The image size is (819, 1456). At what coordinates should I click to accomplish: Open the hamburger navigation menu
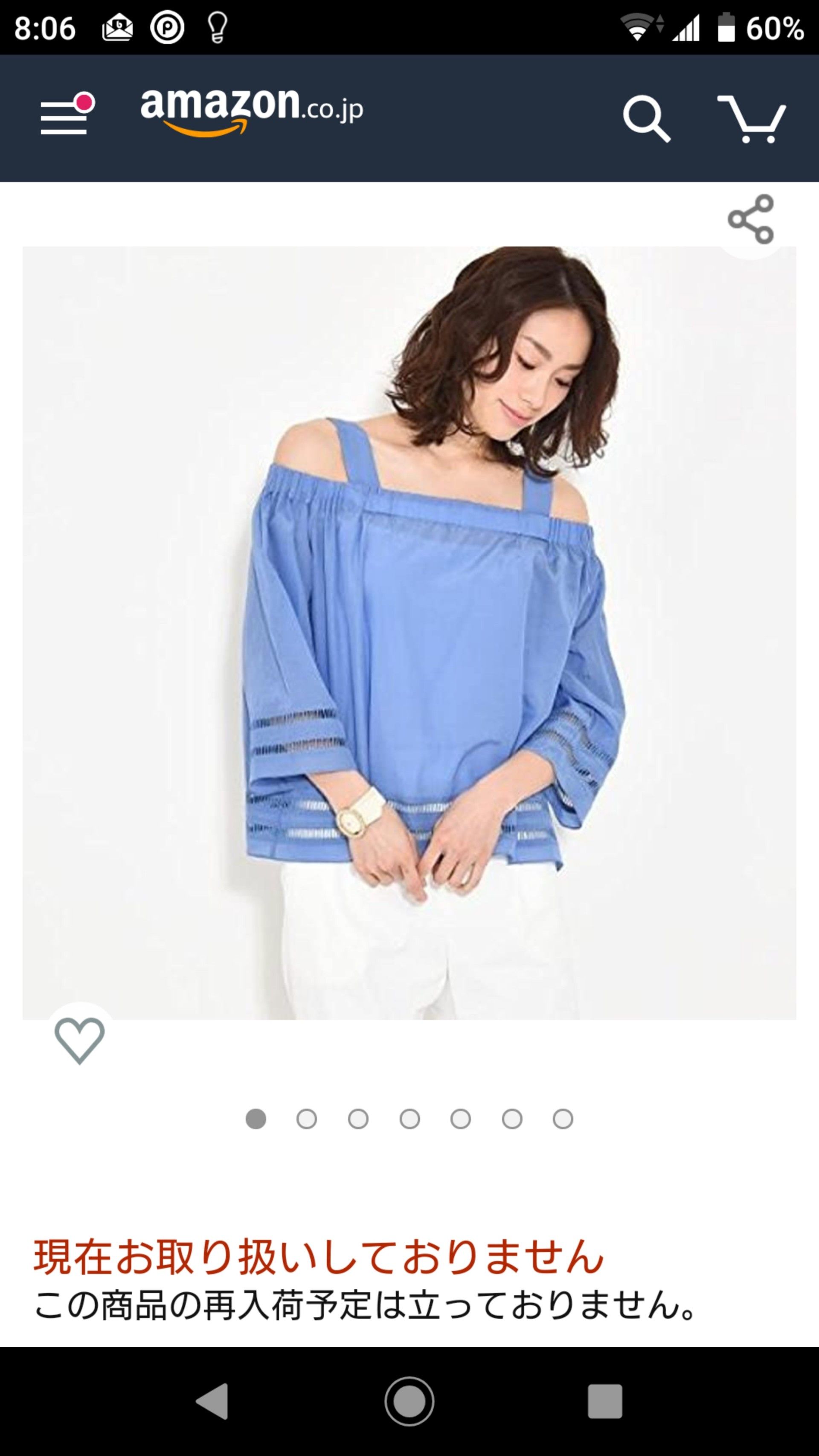point(64,116)
